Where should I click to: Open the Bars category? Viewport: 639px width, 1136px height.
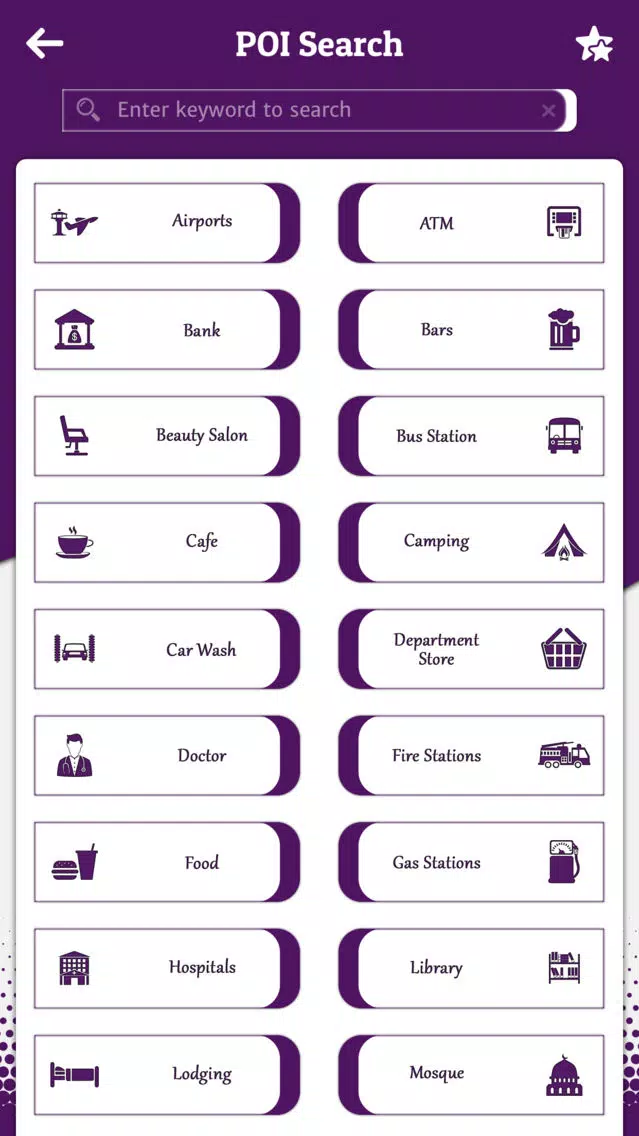click(x=472, y=330)
